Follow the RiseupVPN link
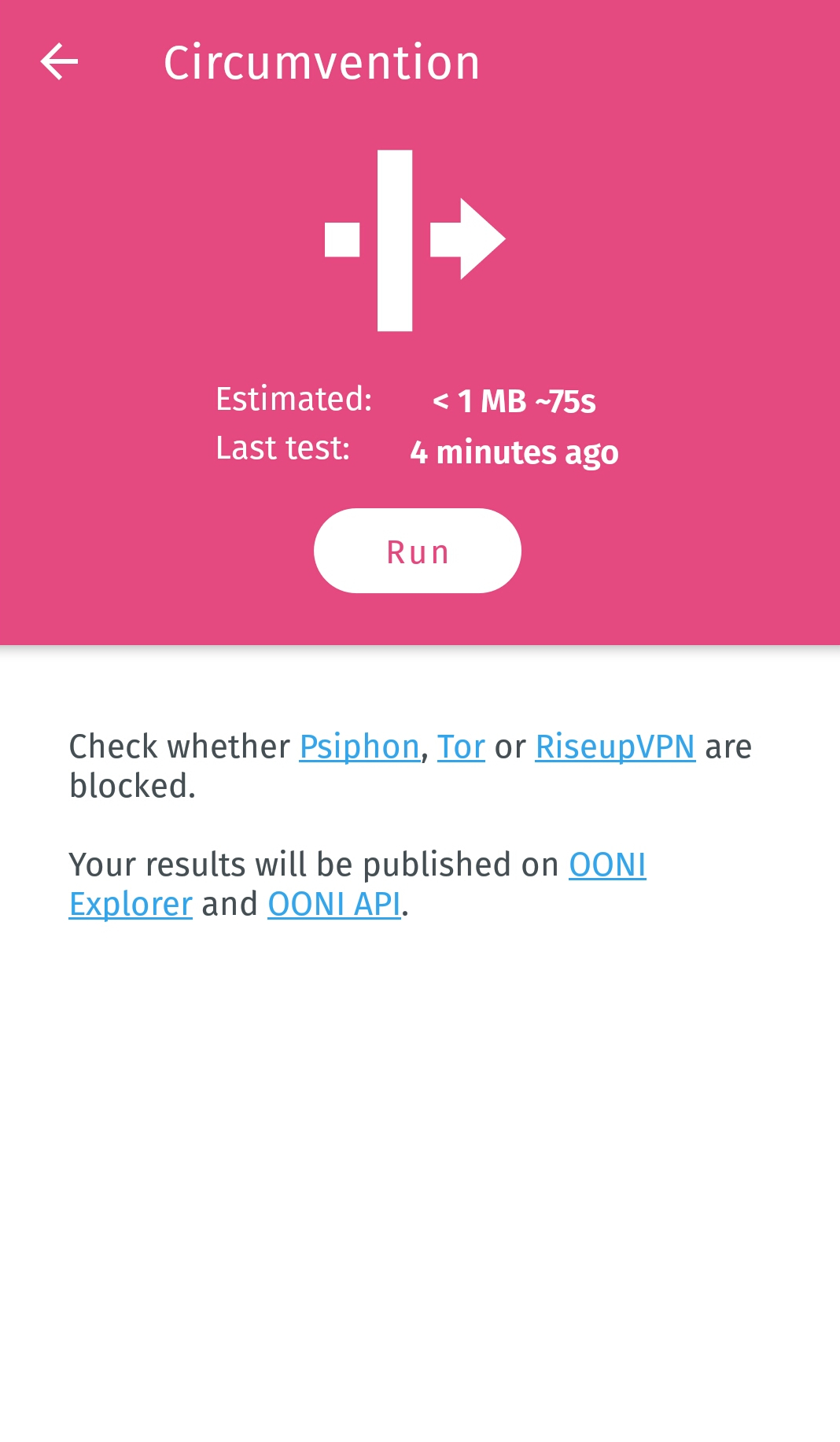 point(615,747)
